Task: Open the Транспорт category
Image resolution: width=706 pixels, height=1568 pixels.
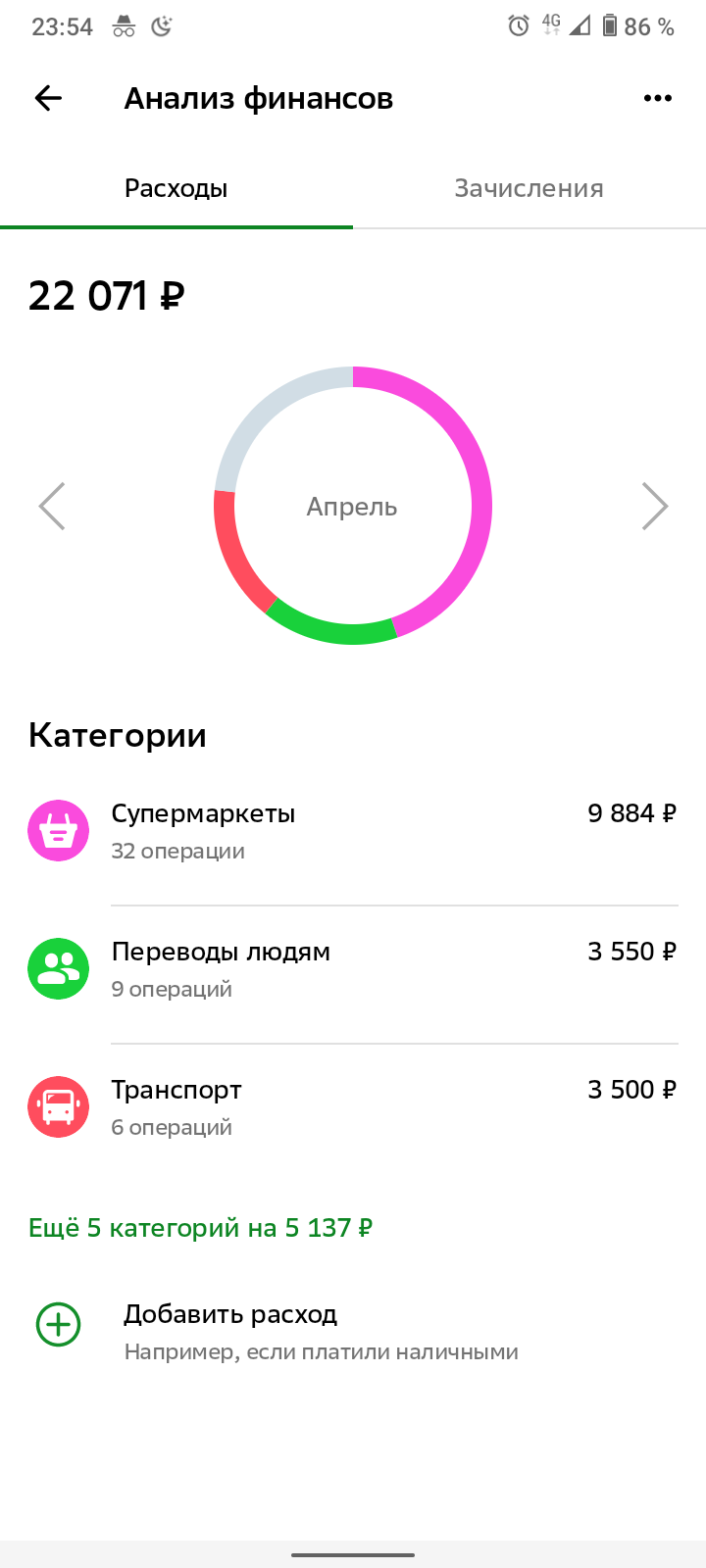Action: [353, 1107]
